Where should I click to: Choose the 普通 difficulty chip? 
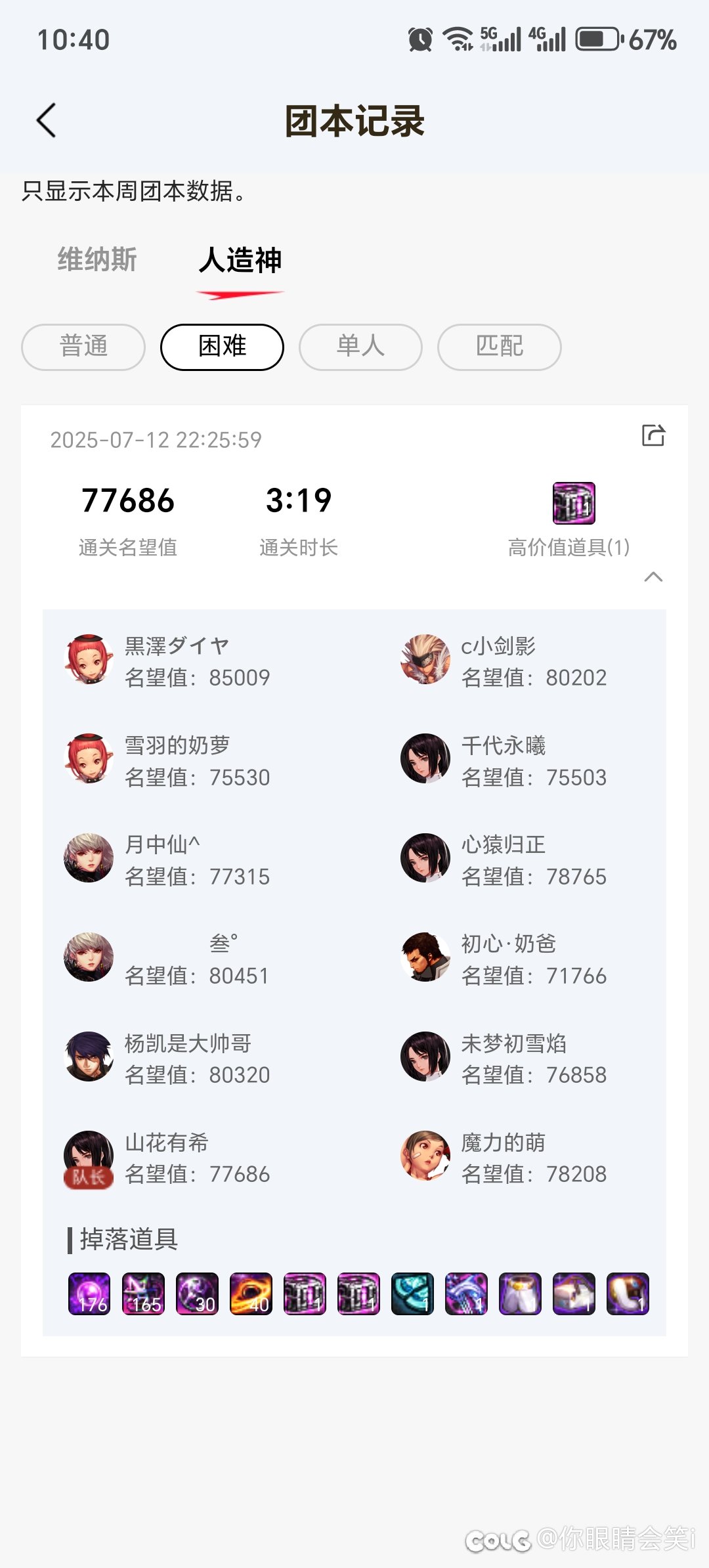click(x=83, y=347)
